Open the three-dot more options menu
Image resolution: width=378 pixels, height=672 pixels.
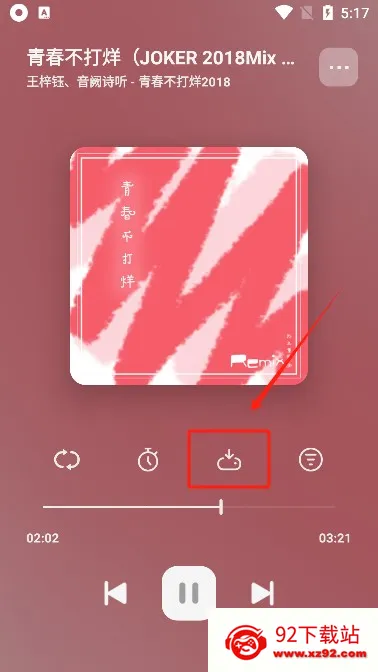339,67
